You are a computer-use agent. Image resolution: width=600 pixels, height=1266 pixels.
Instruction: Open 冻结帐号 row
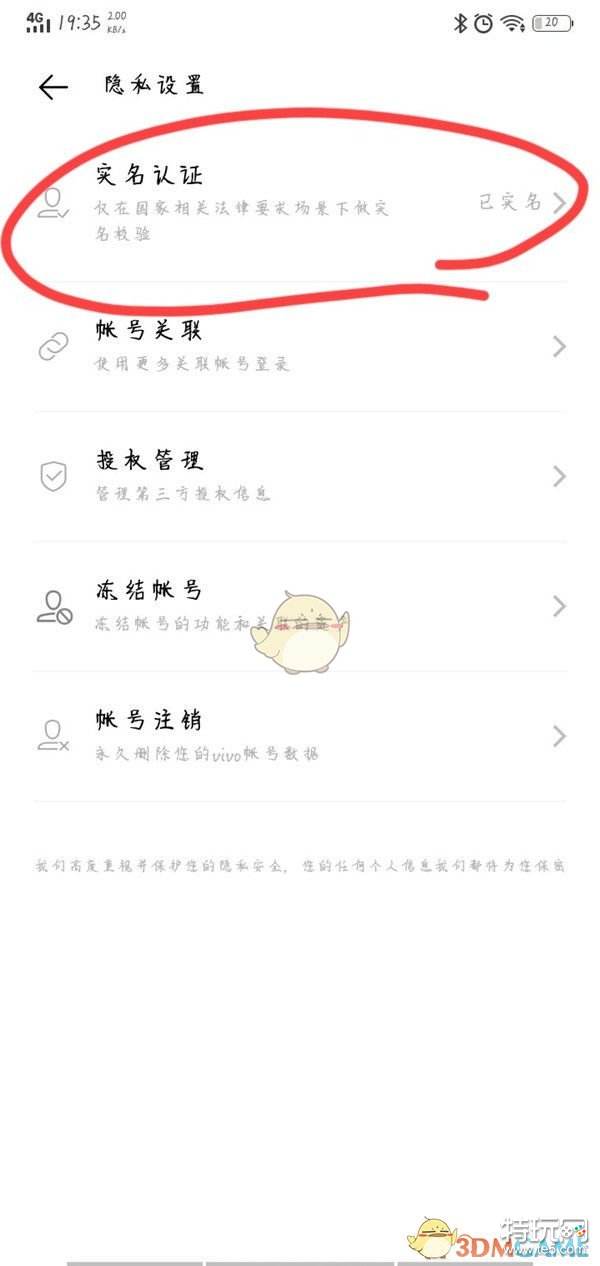(300, 606)
